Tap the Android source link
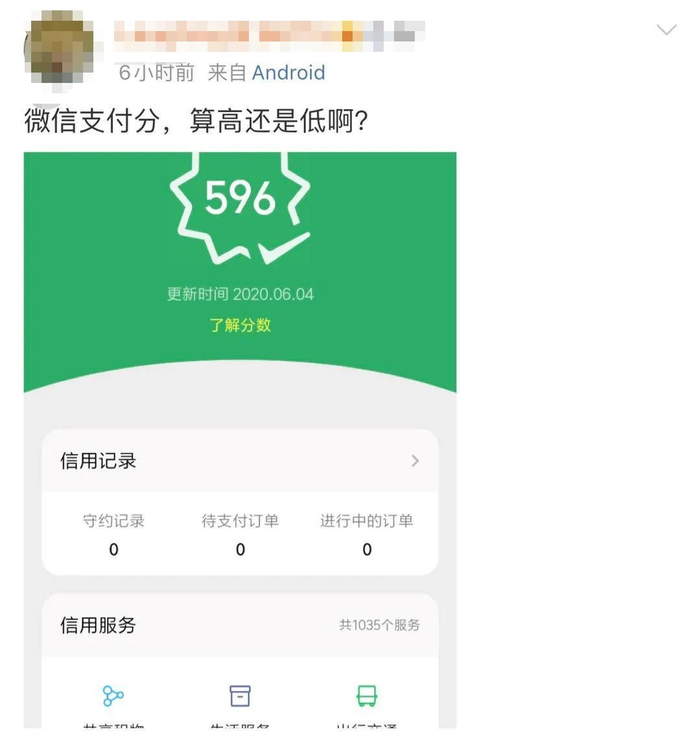The height and width of the screenshot is (731, 700). [x=288, y=73]
